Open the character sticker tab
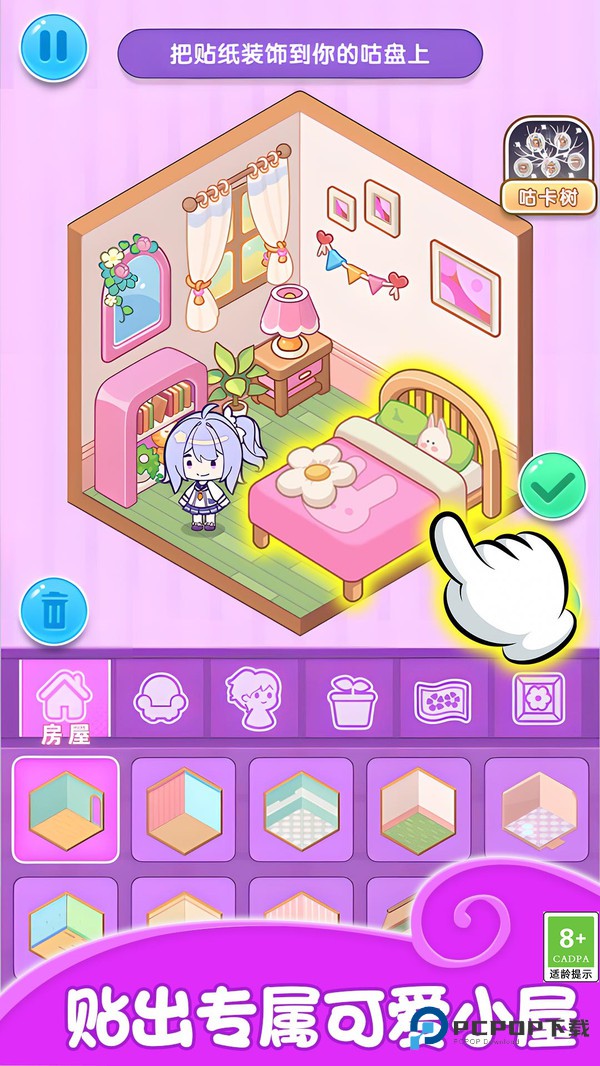 (253, 697)
